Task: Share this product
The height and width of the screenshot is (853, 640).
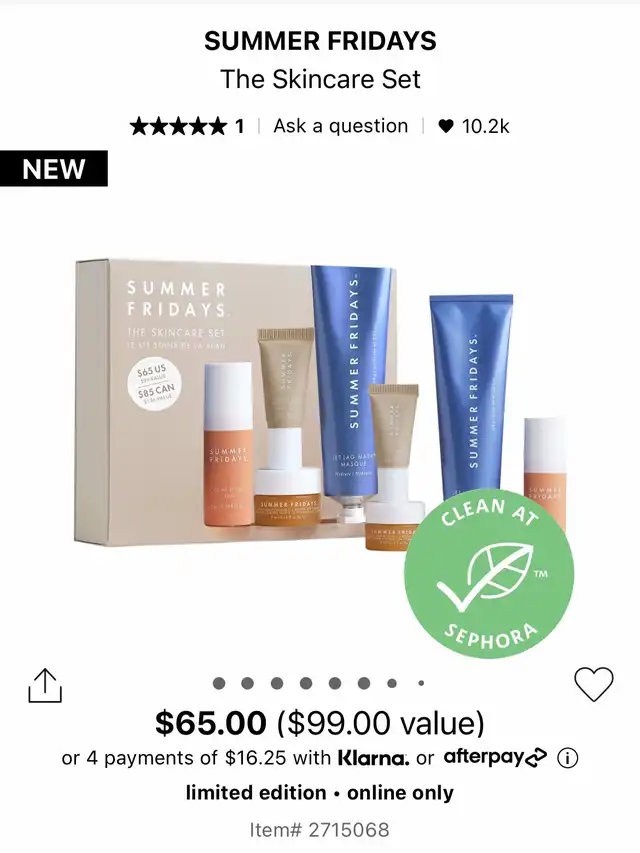Action: [x=44, y=685]
